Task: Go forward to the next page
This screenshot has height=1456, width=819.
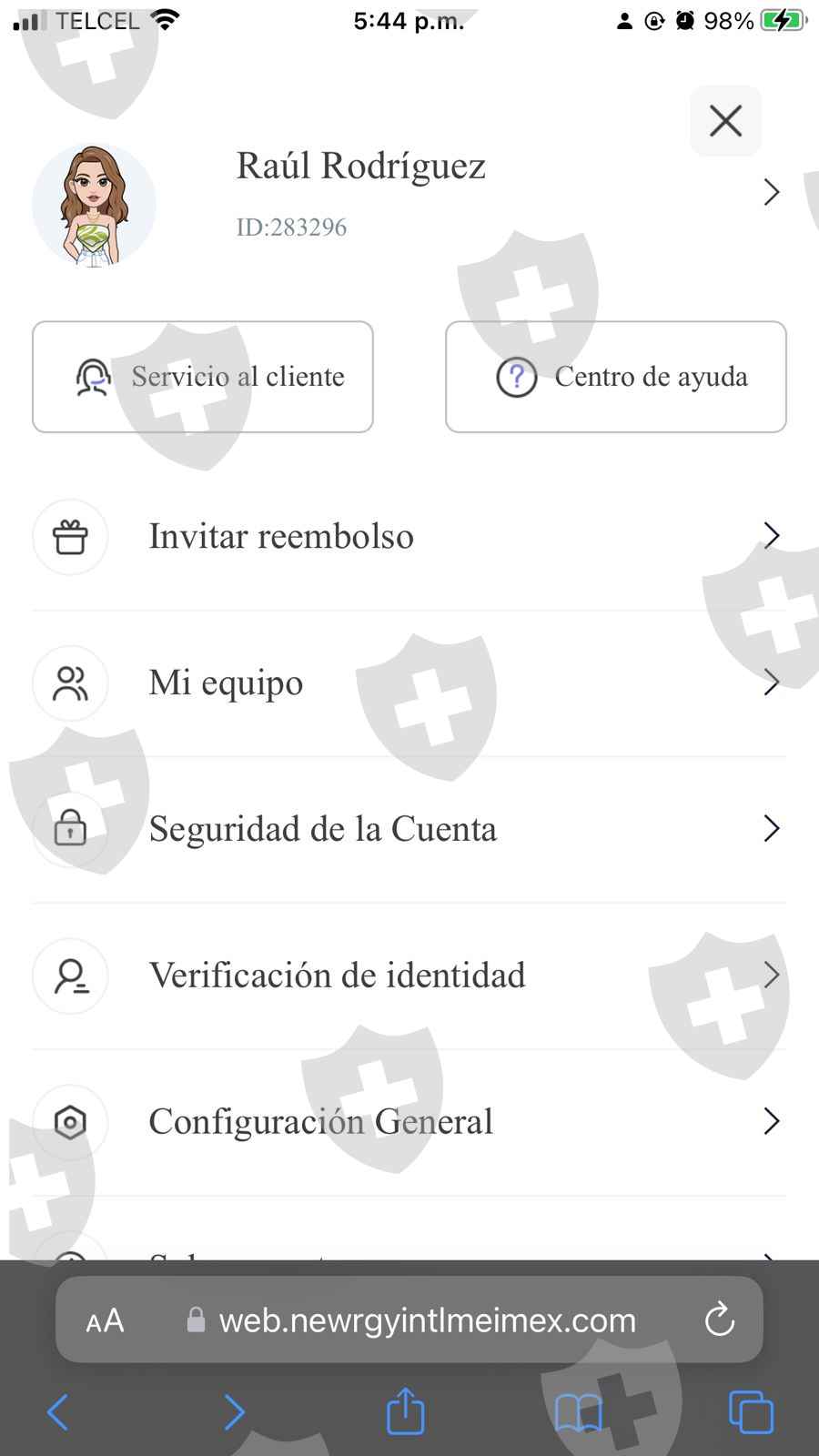Action: coord(234,1412)
